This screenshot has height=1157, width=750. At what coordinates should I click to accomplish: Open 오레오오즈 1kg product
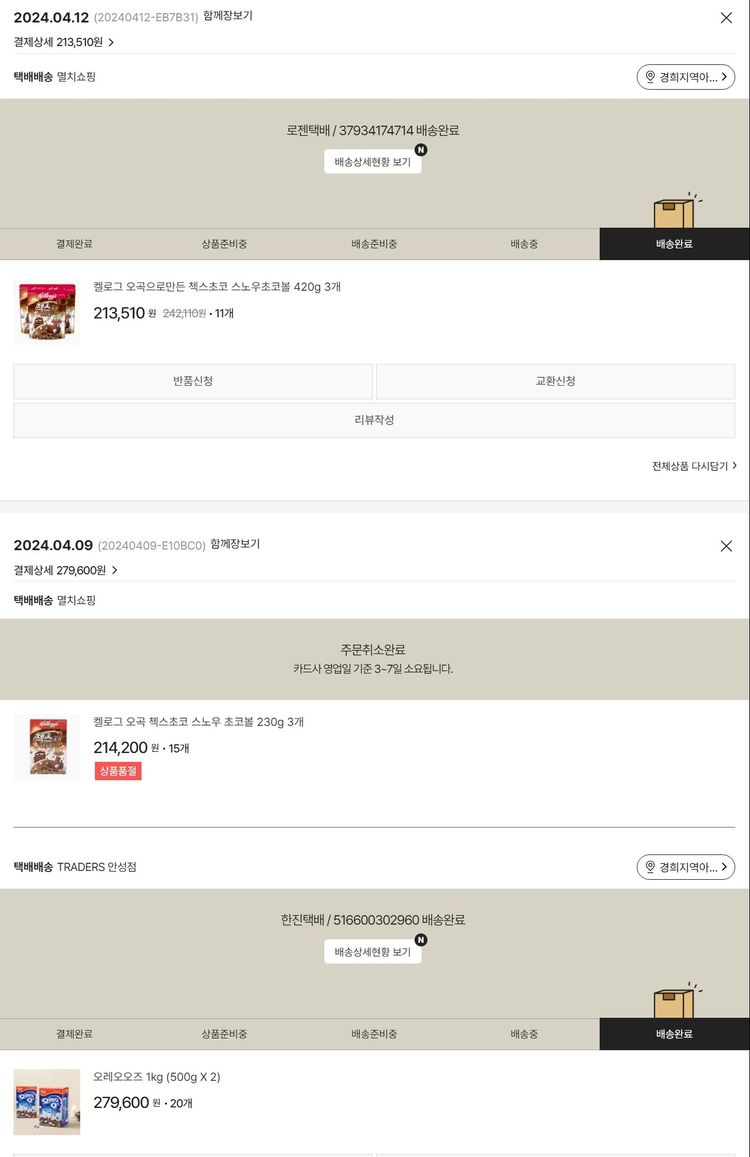click(x=156, y=1077)
